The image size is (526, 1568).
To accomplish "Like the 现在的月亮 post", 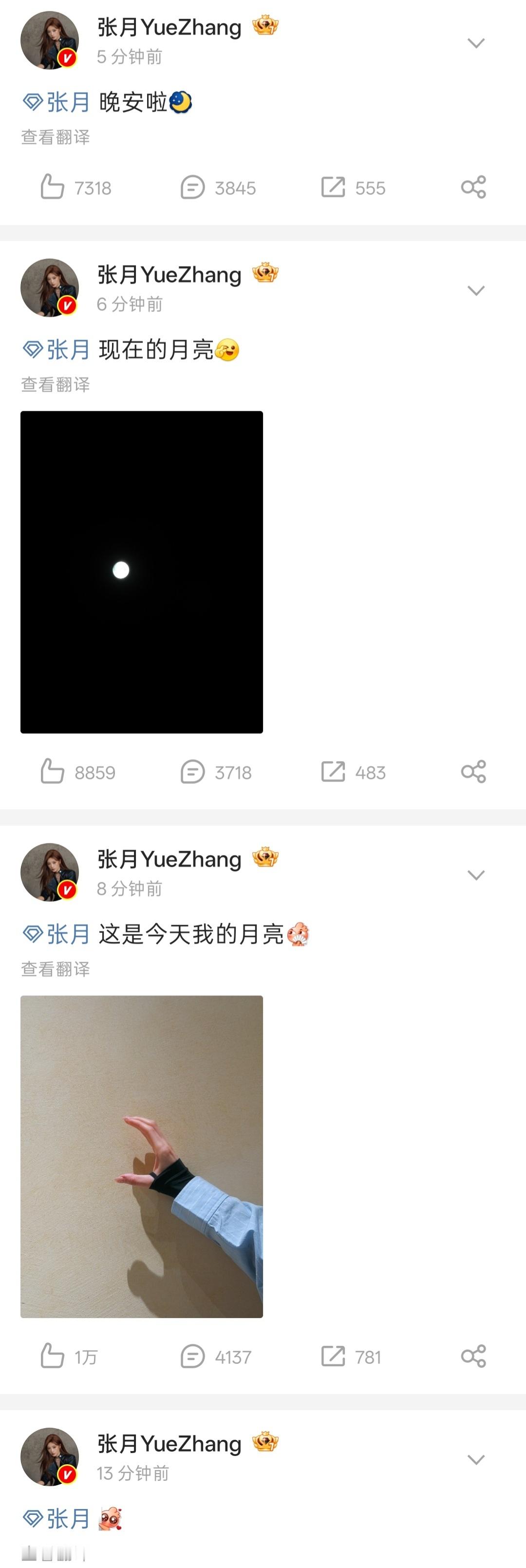I will [77, 772].
